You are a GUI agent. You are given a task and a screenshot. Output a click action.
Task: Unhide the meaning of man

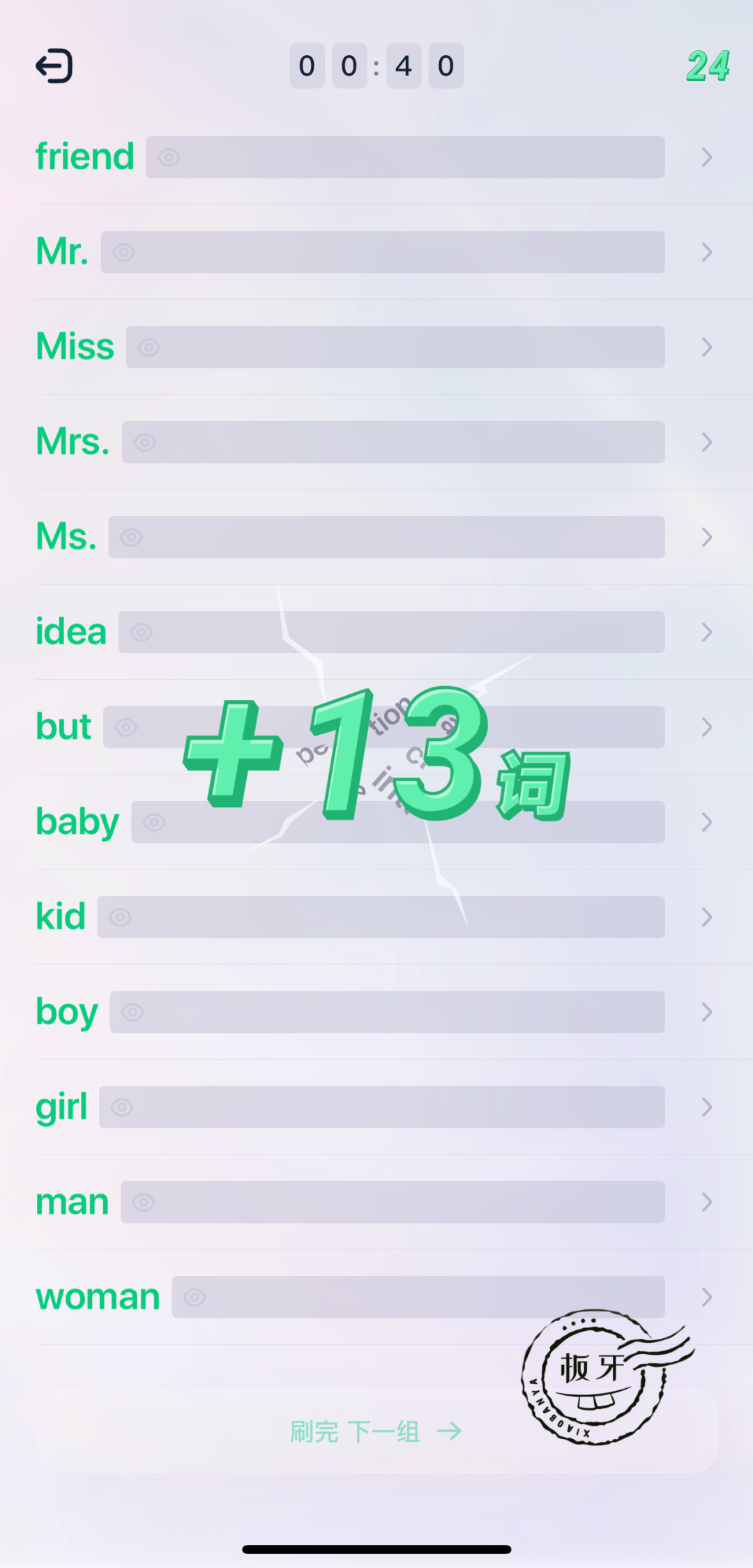[393, 1202]
